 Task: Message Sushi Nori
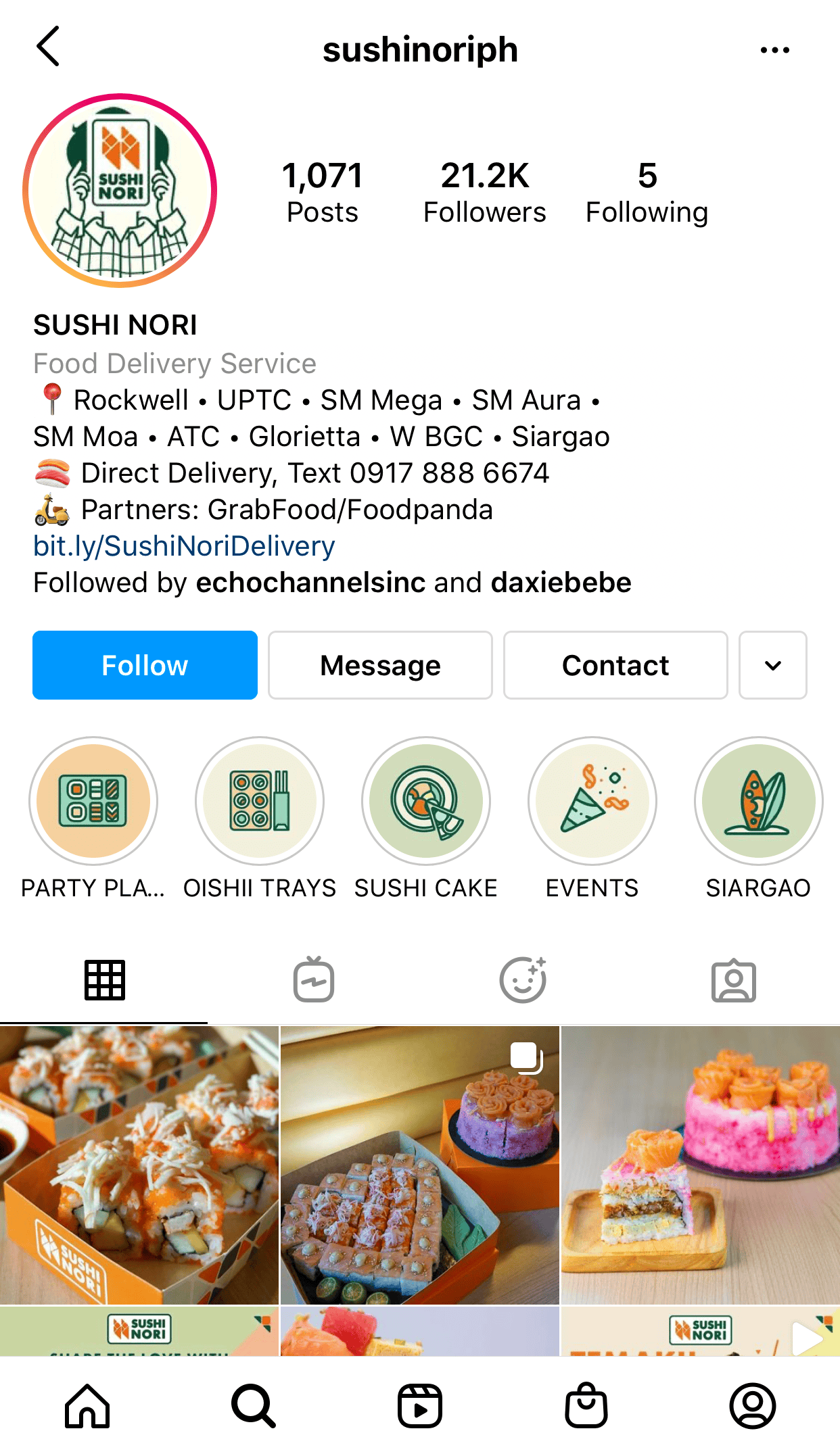tap(380, 665)
